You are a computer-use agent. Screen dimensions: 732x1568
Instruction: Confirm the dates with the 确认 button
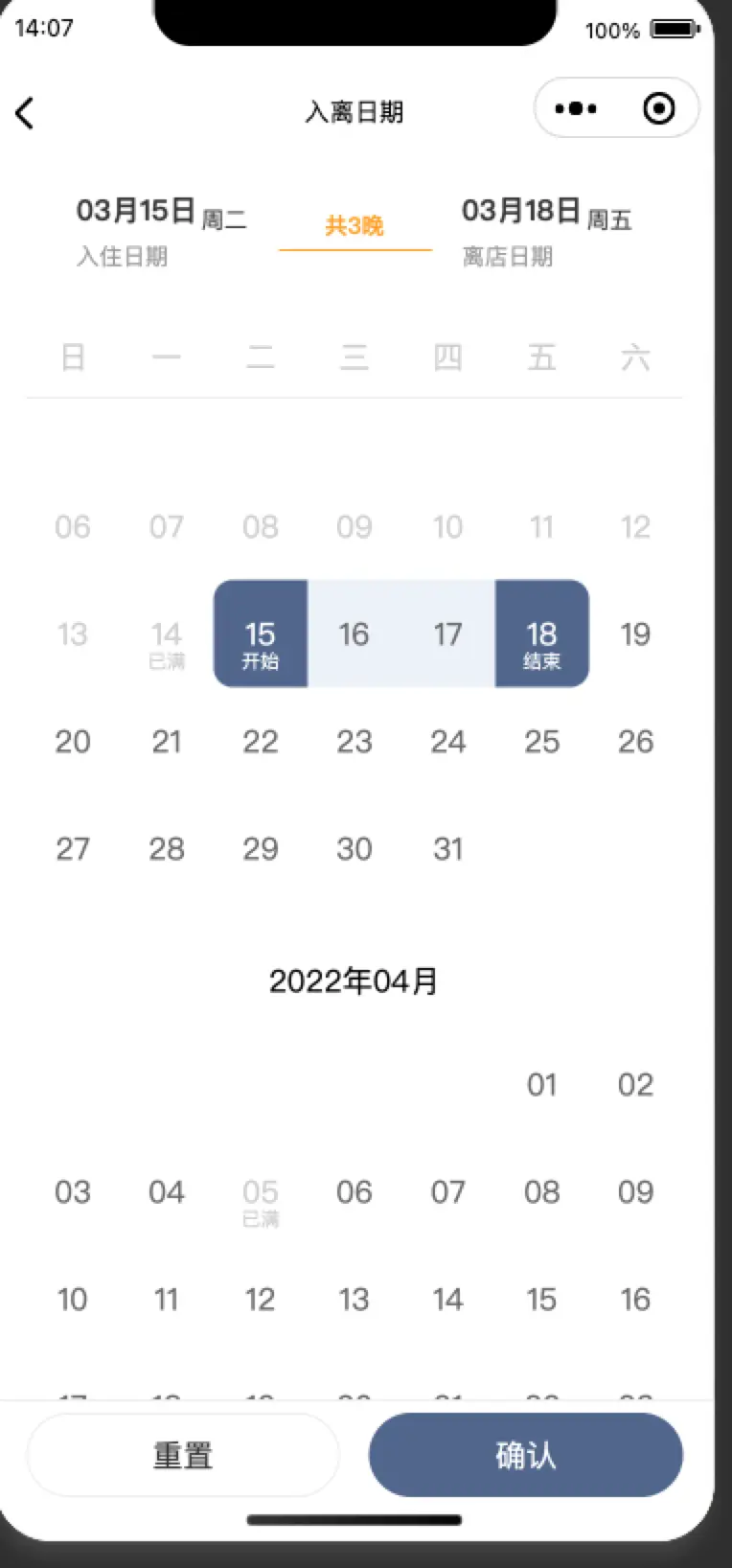click(x=525, y=1455)
